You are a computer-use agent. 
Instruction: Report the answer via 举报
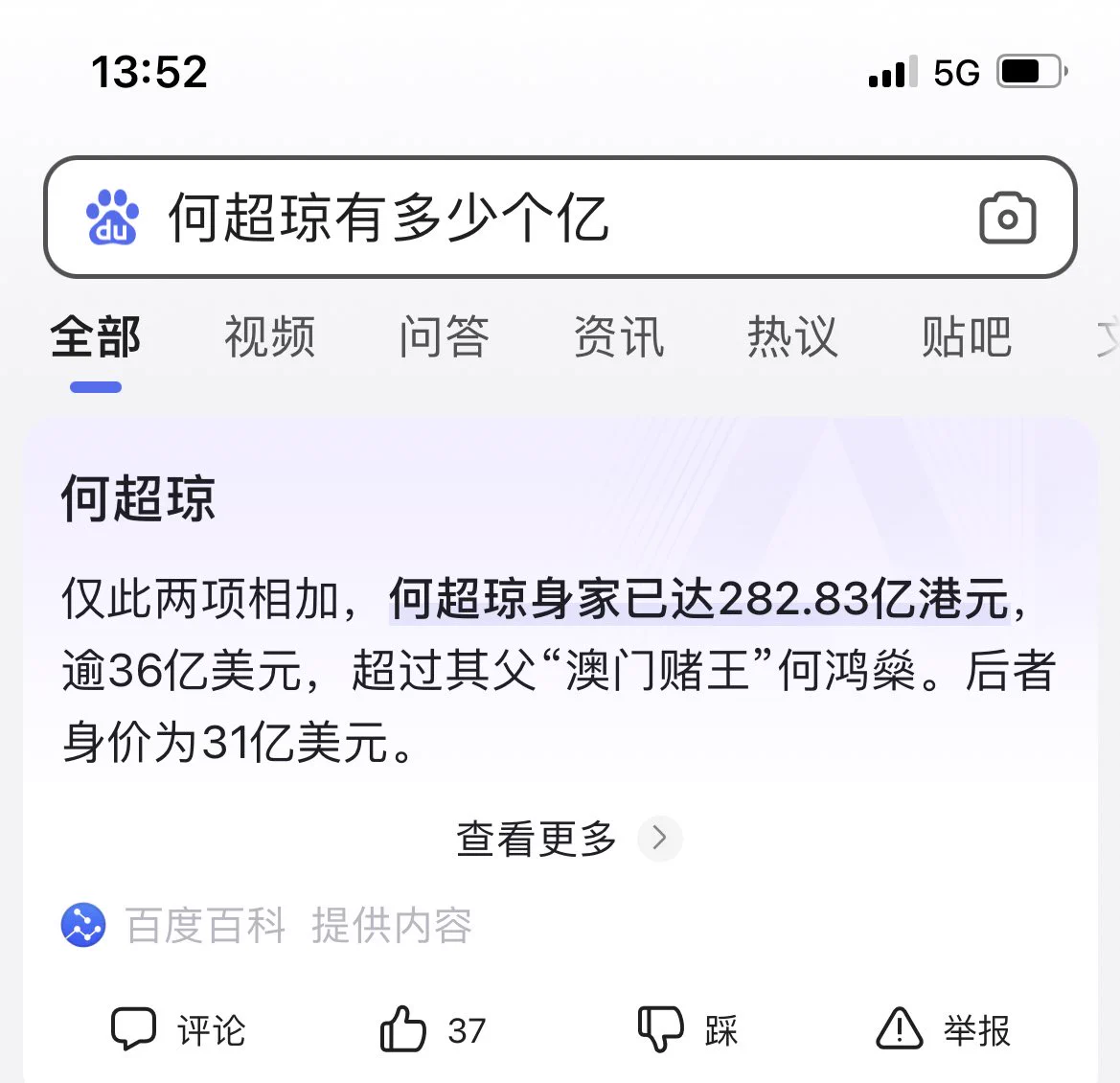[x=943, y=1030]
